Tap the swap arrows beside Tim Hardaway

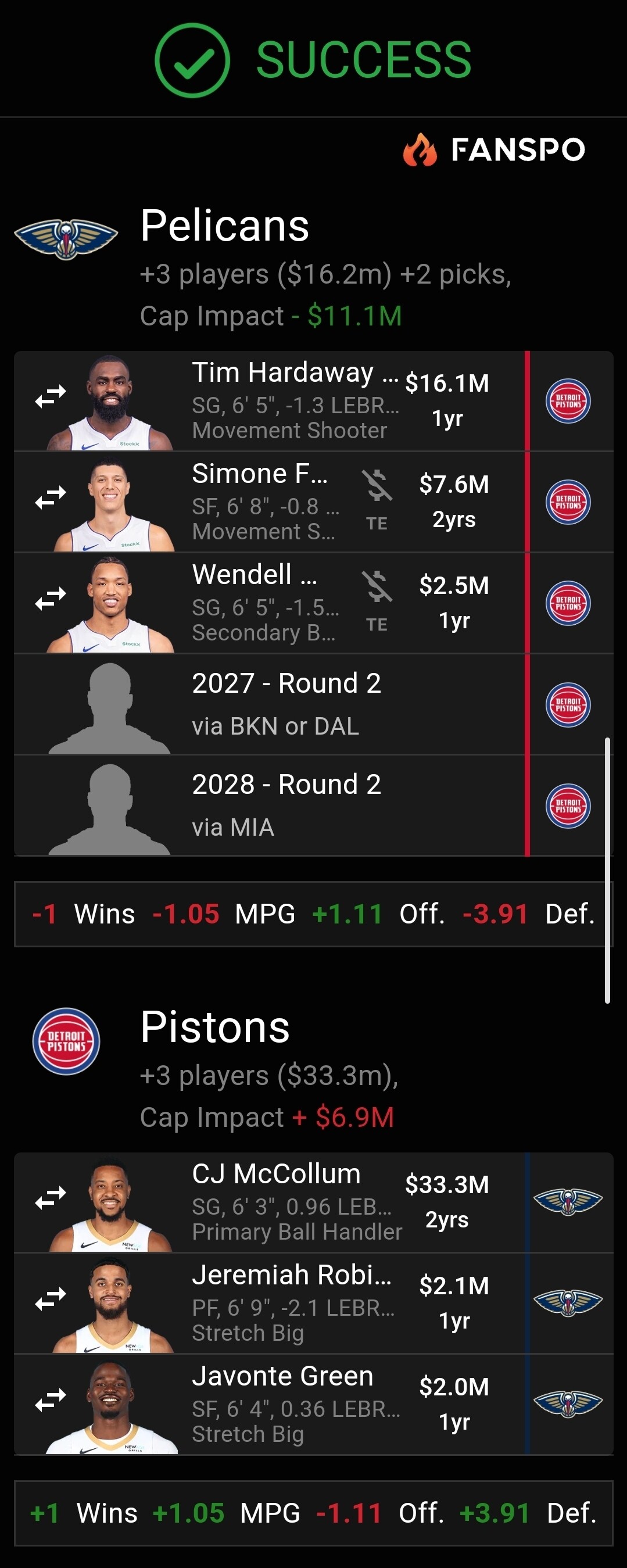[x=51, y=397]
